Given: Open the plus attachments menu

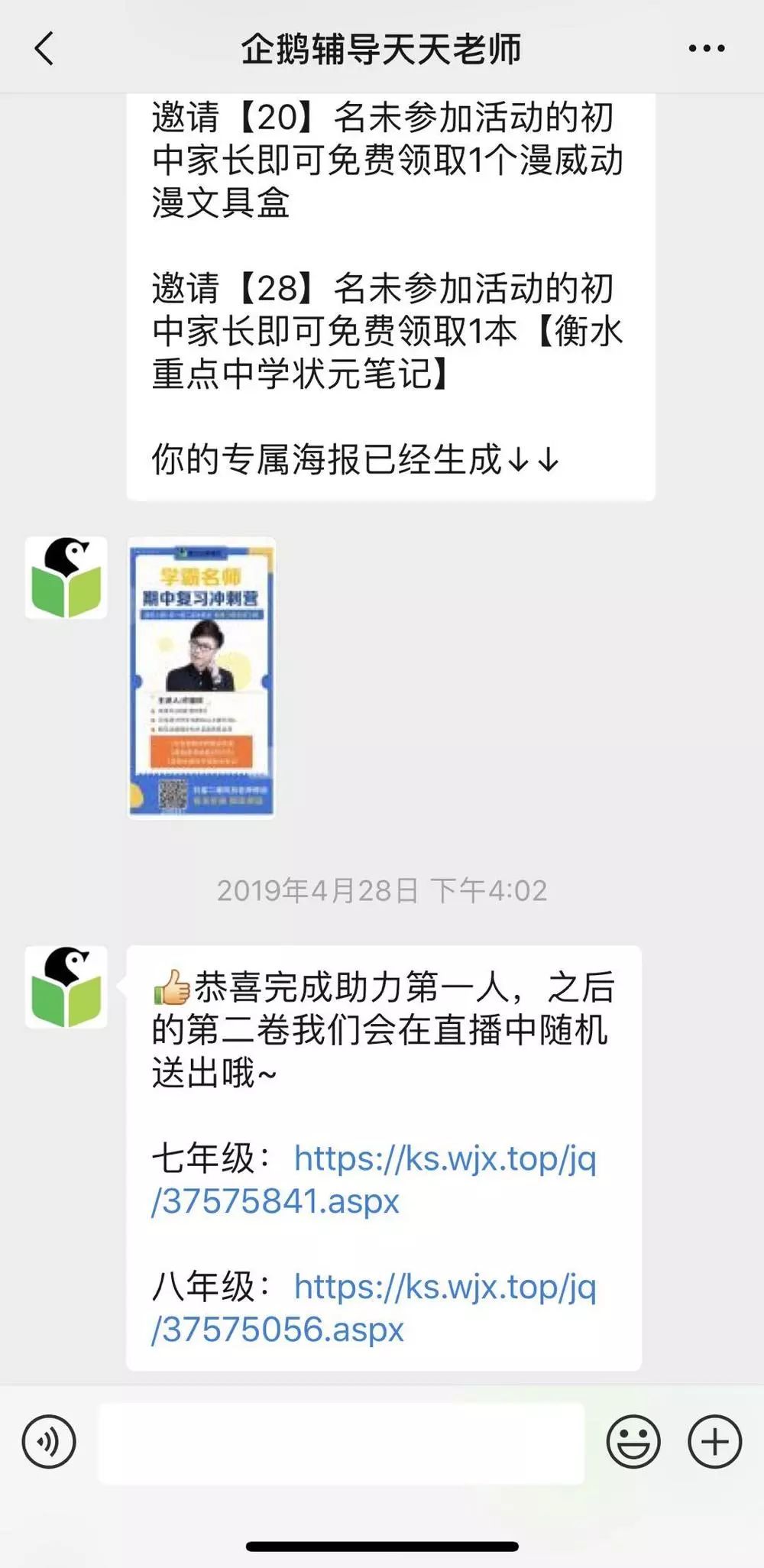Looking at the screenshot, I should (x=714, y=1442).
